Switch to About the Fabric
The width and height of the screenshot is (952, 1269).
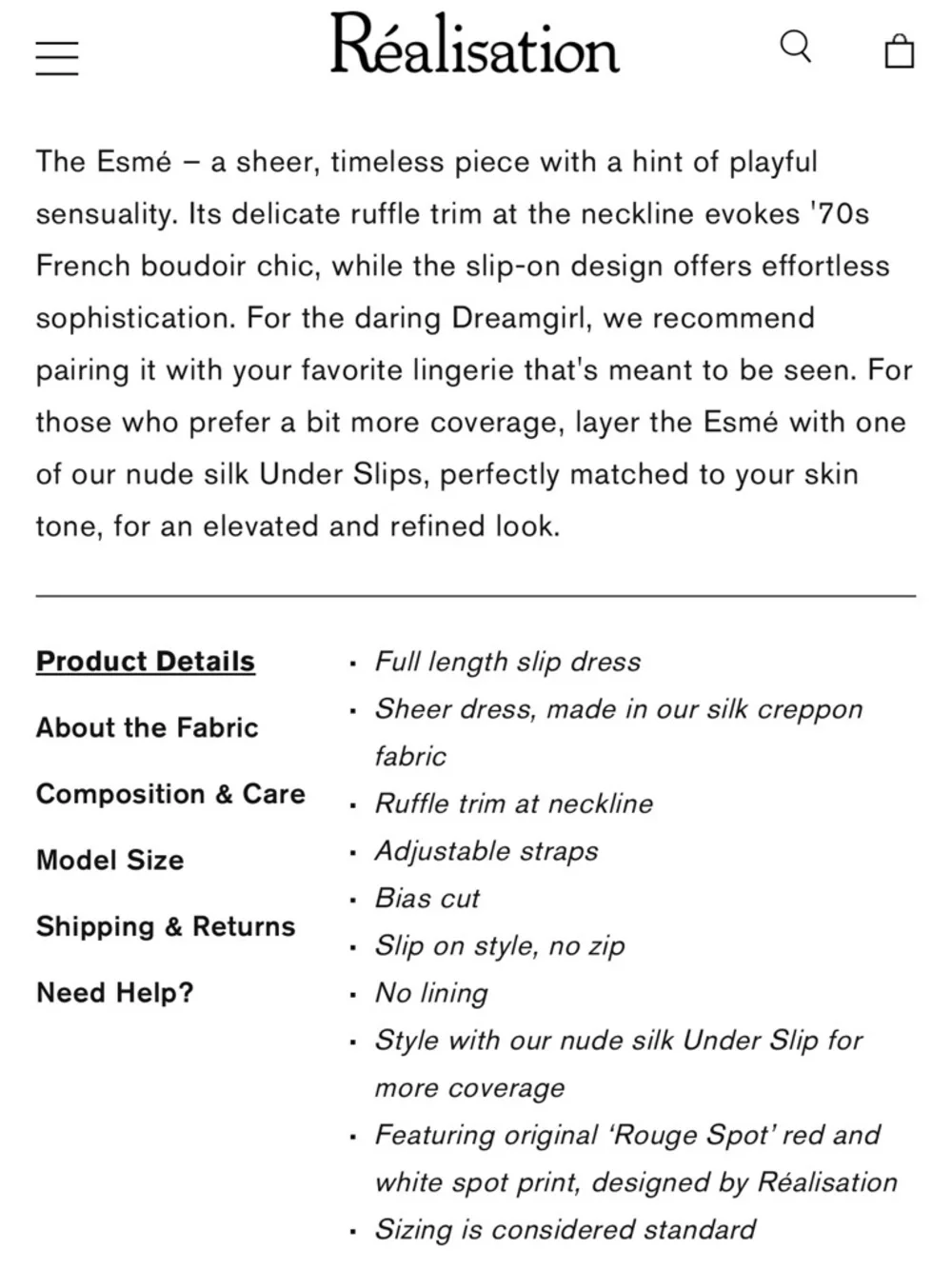tap(148, 728)
